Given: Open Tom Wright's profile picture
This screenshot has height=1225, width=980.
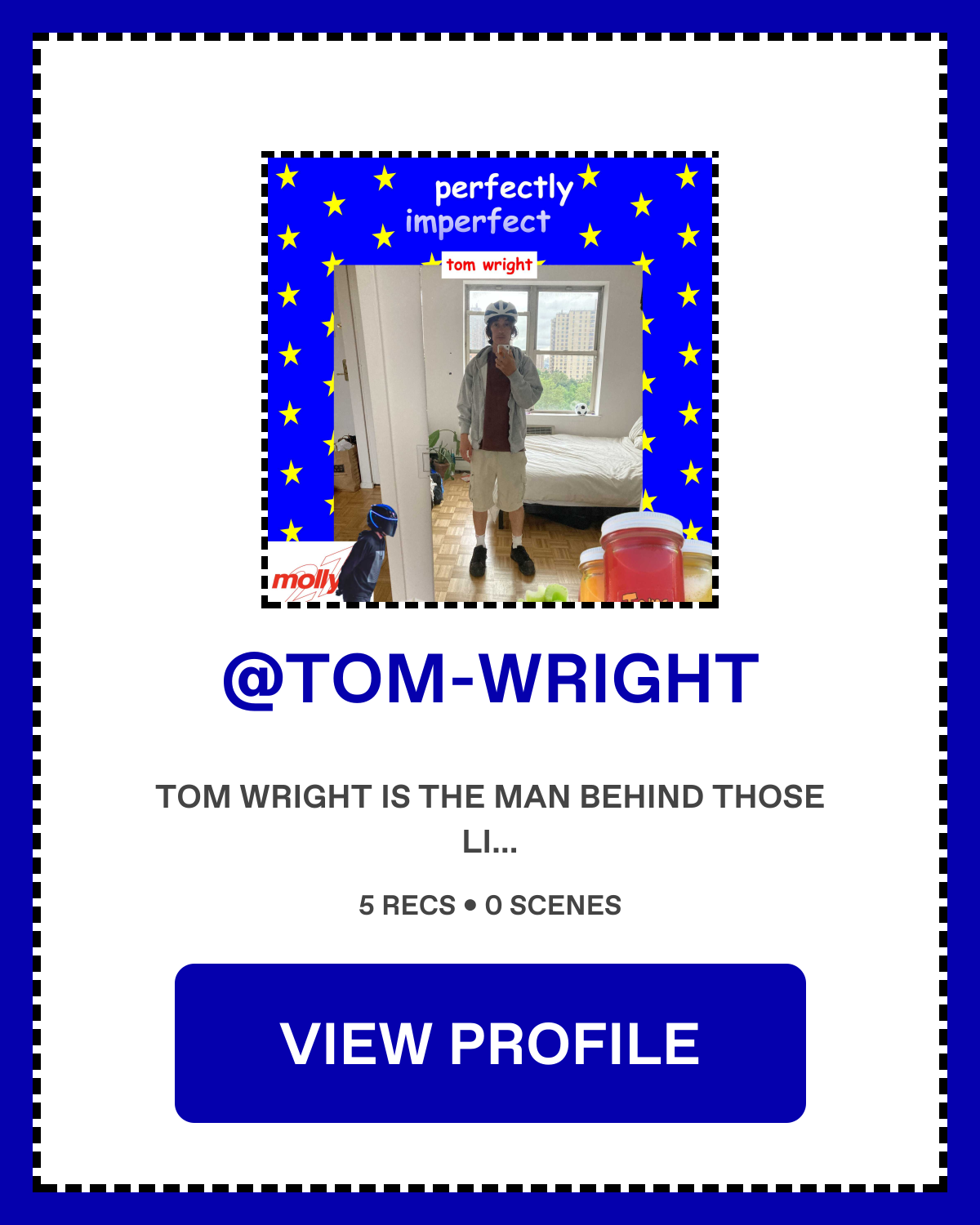Looking at the screenshot, I should [490, 380].
